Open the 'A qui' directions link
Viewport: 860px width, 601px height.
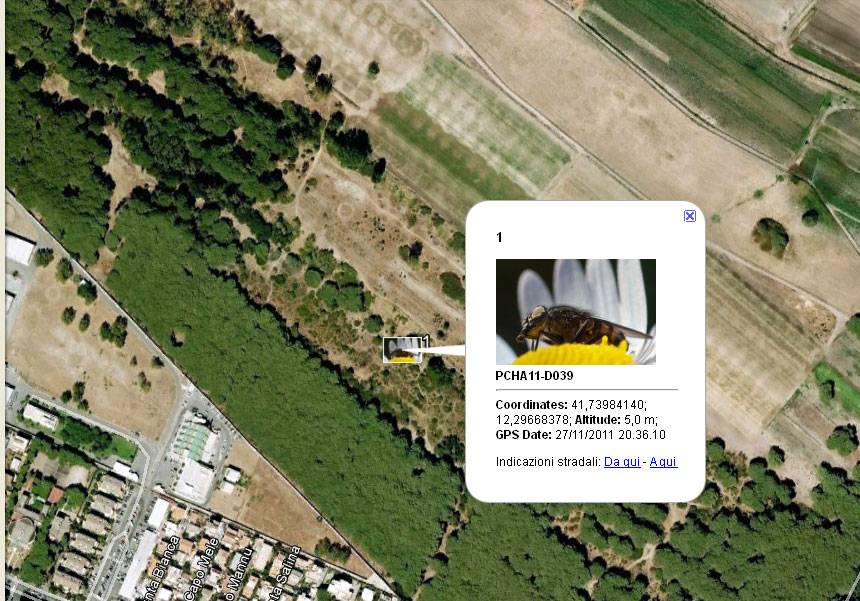pyautogui.click(x=663, y=461)
